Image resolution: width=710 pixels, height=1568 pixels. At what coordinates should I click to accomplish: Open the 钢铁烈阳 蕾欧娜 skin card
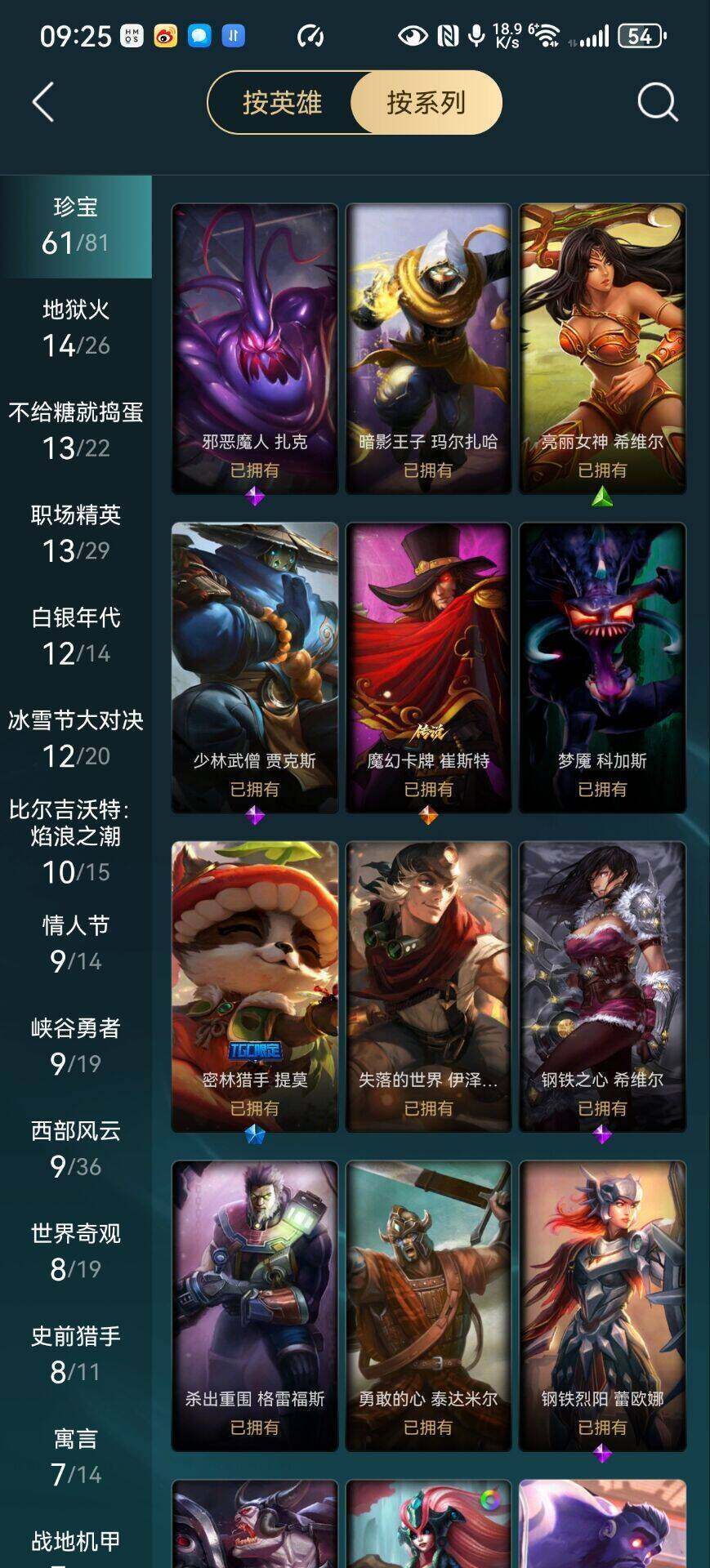[x=602, y=1305]
